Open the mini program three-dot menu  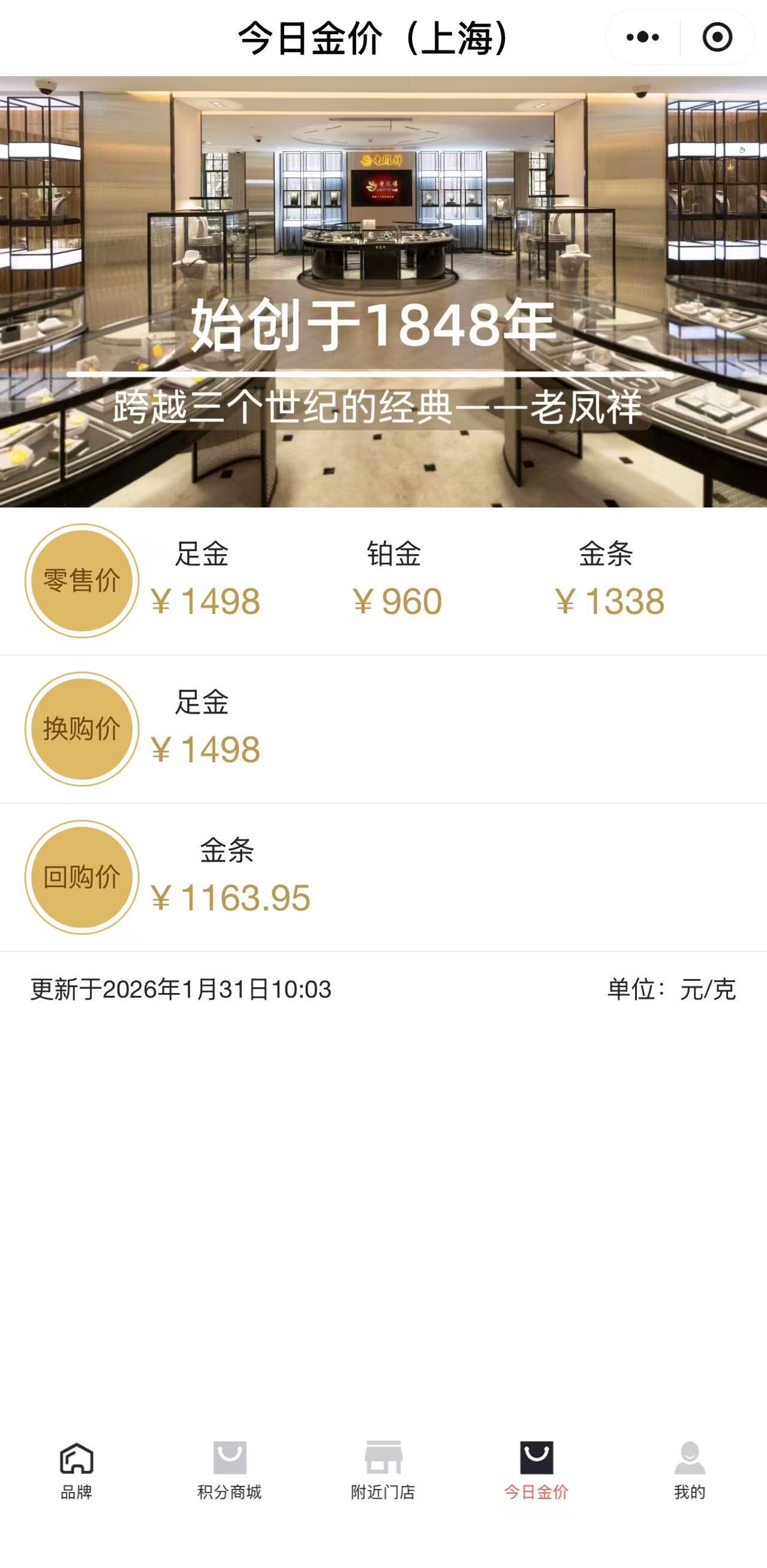[642, 37]
